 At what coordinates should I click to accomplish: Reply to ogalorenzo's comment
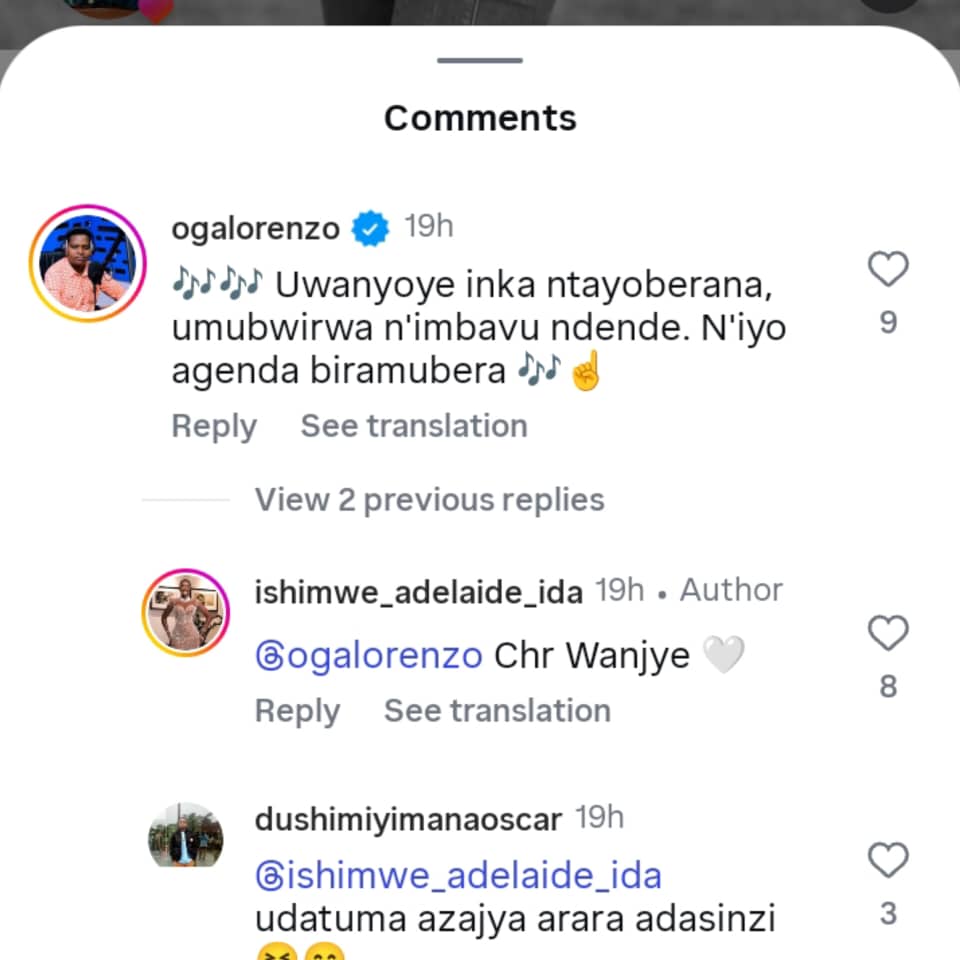coord(214,426)
